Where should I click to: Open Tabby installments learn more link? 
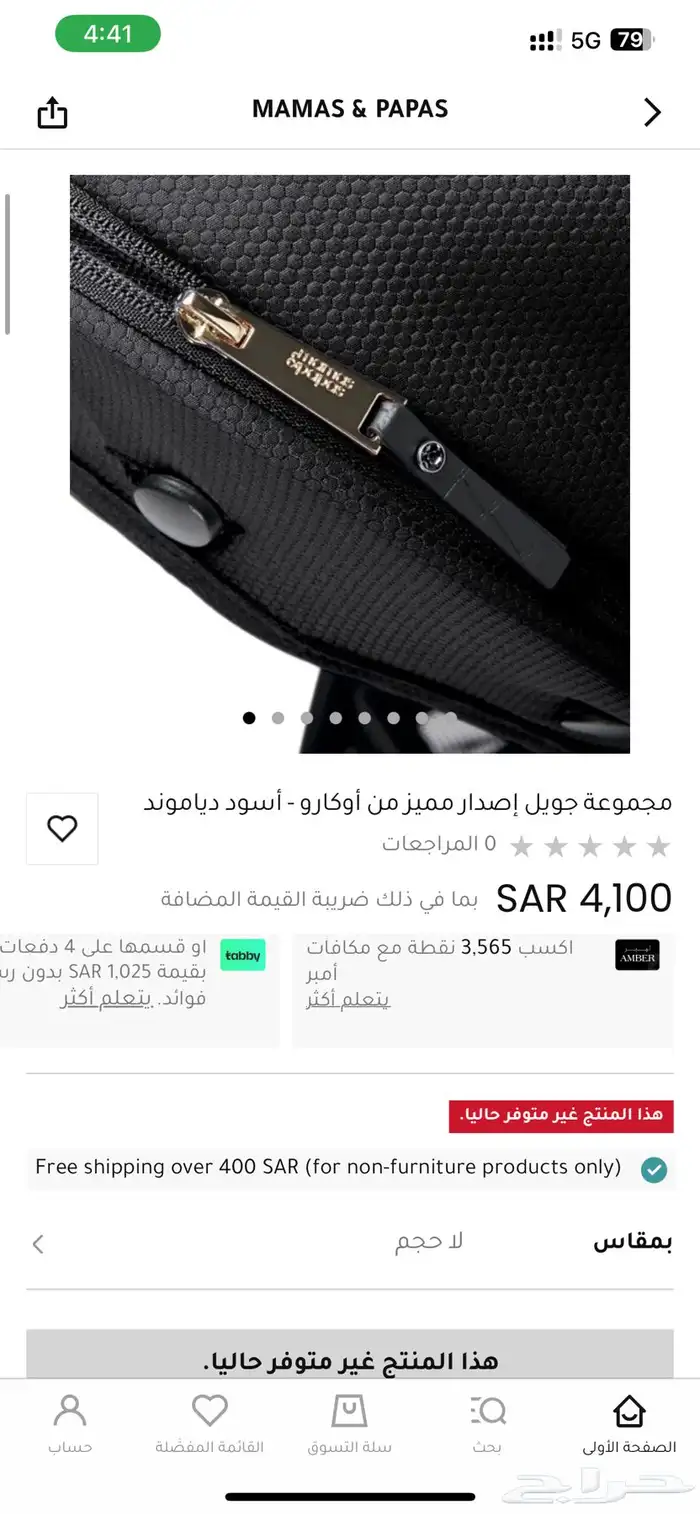(105, 999)
